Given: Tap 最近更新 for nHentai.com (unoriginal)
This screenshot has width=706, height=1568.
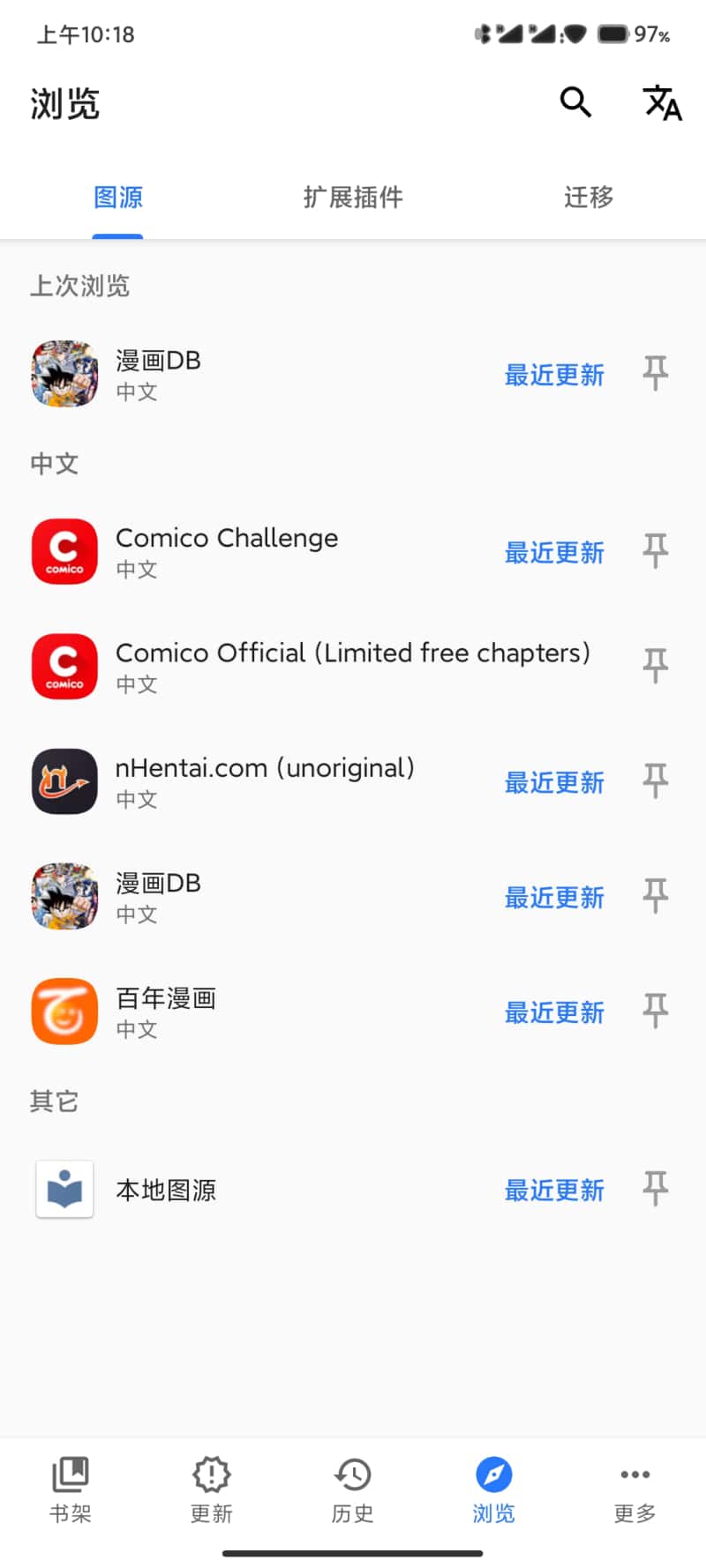Looking at the screenshot, I should (x=554, y=782).
